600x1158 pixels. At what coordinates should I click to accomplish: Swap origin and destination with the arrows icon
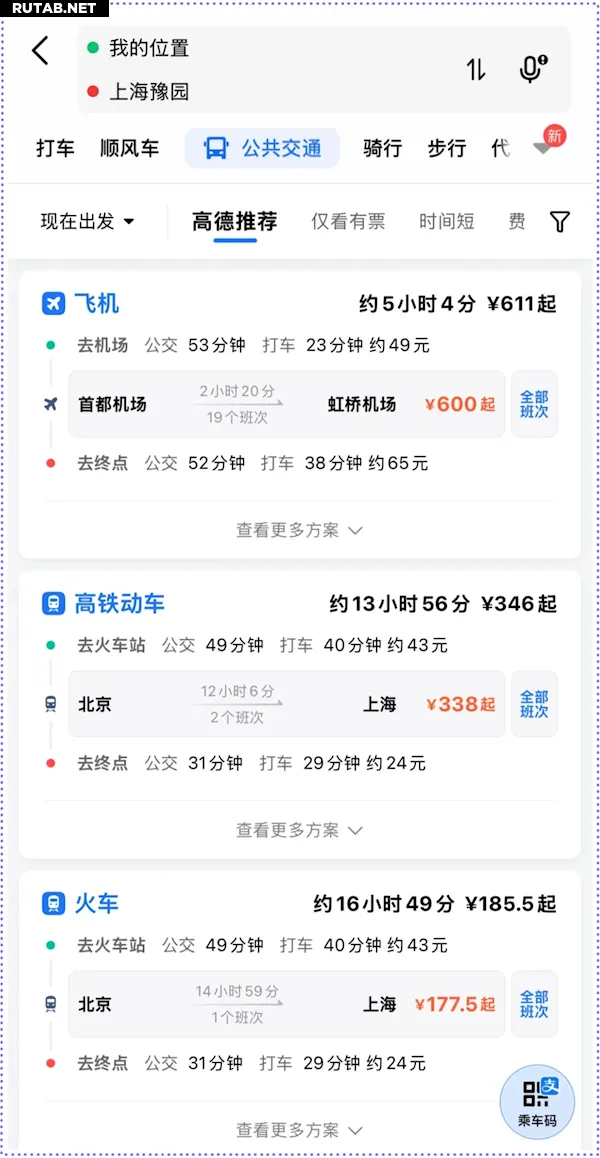click(476, 69)
